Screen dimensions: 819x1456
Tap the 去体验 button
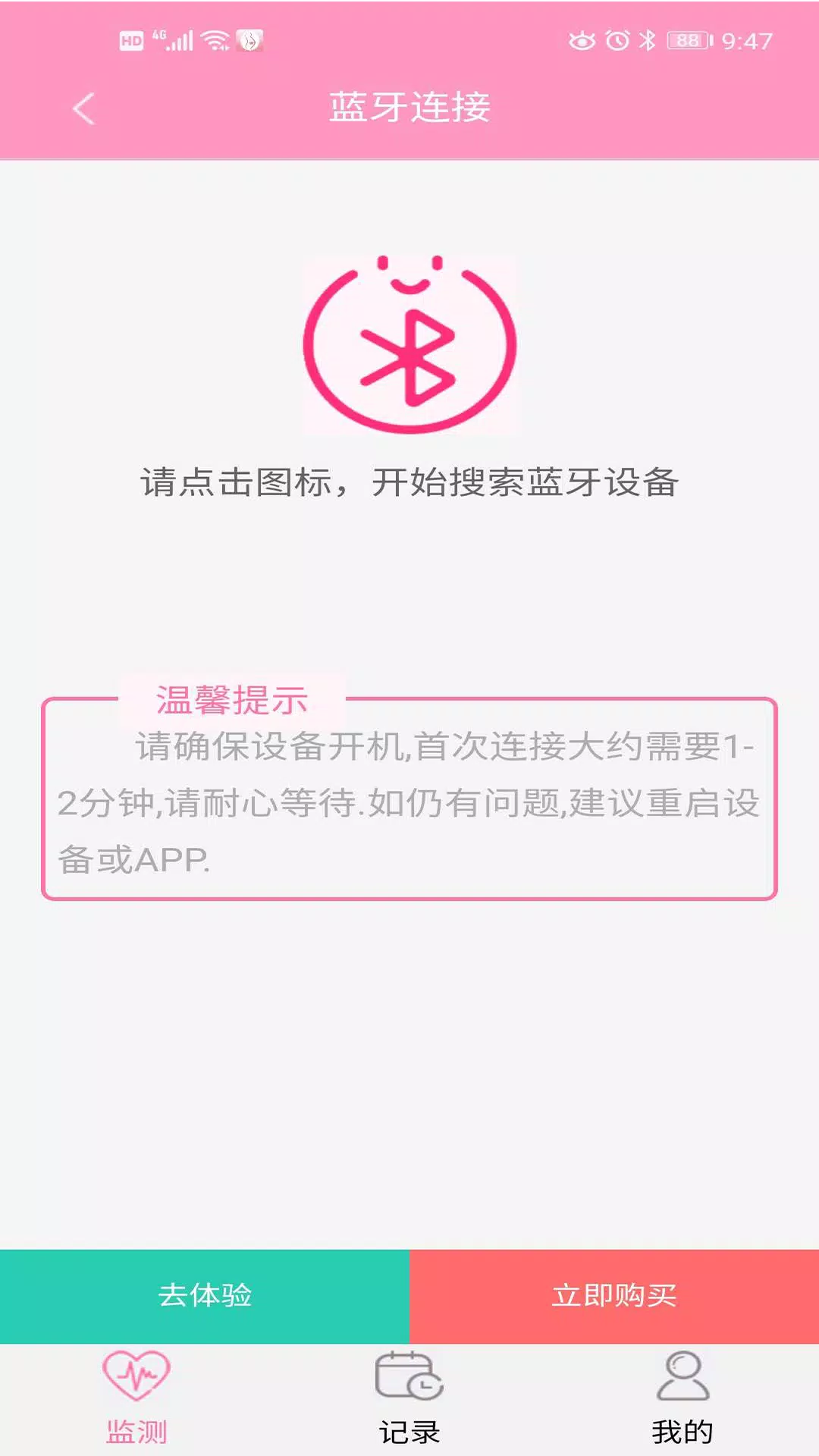(x=205, y=1295)
